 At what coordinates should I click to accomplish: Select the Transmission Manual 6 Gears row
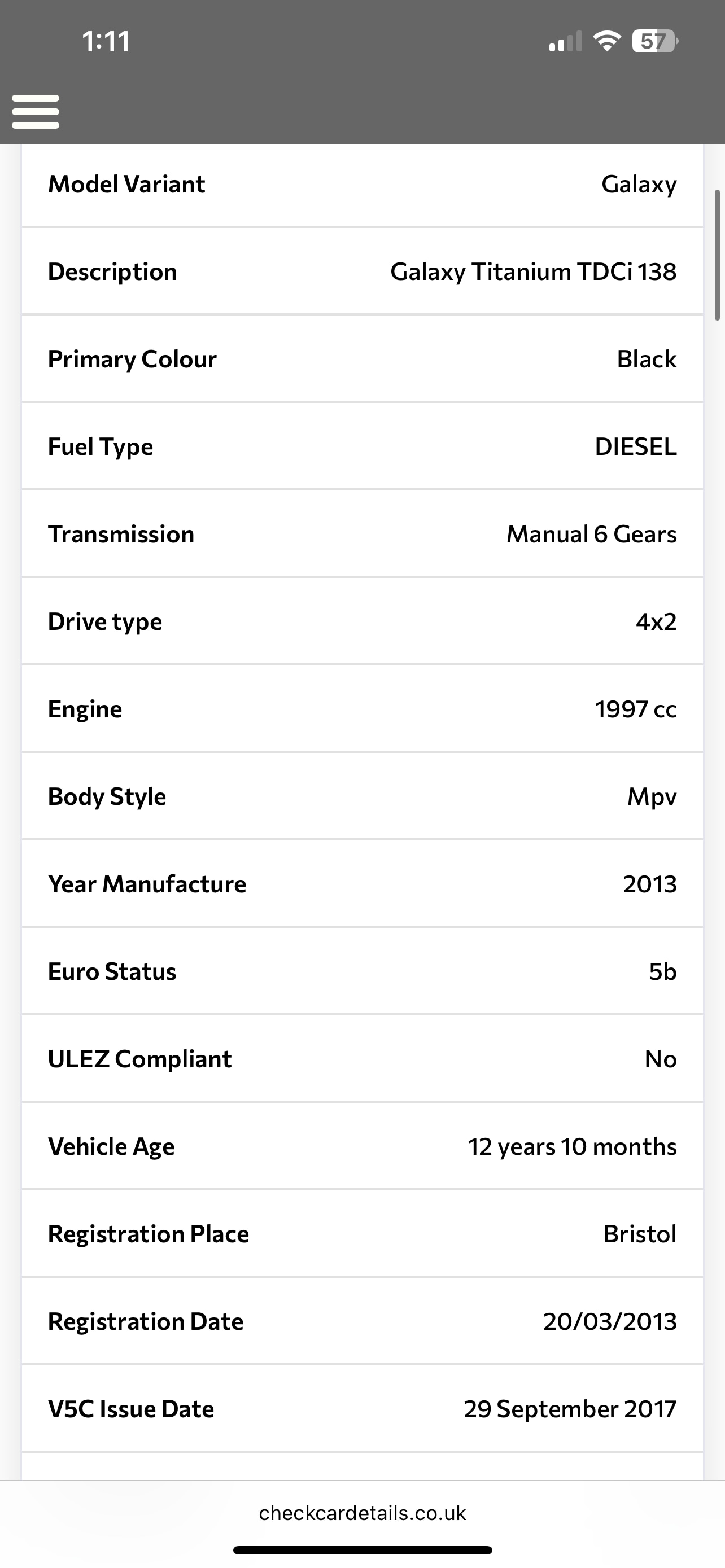point(362,534)
